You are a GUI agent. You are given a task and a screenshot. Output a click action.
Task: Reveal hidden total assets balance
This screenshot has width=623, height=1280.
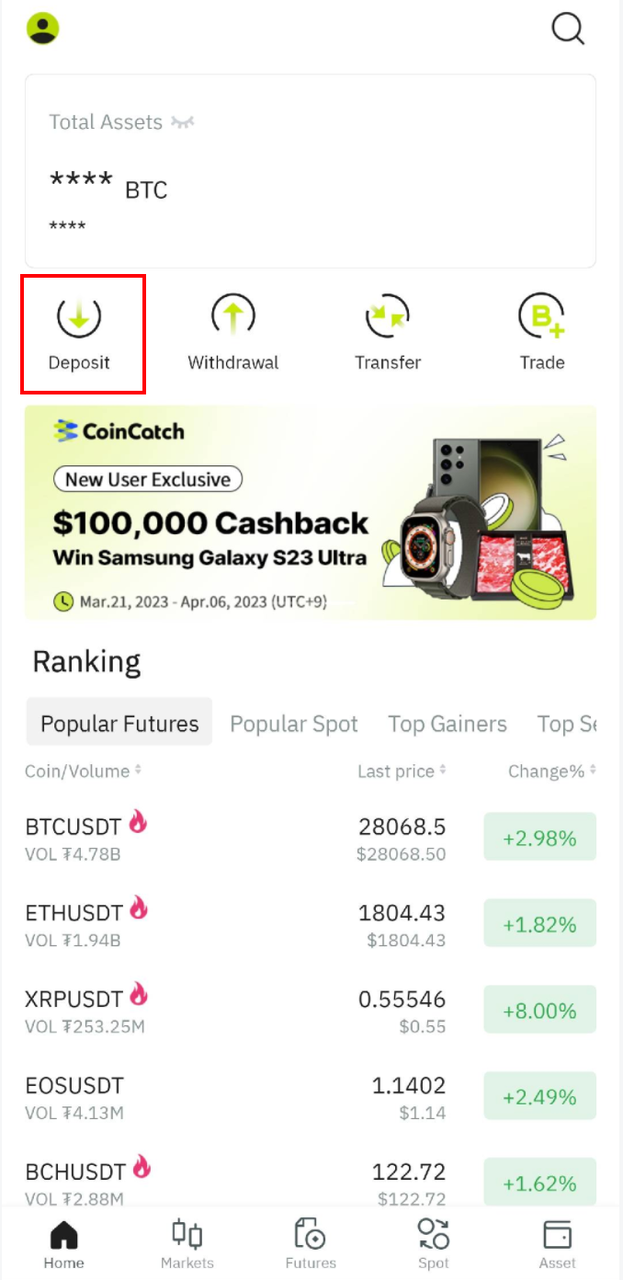182,123
